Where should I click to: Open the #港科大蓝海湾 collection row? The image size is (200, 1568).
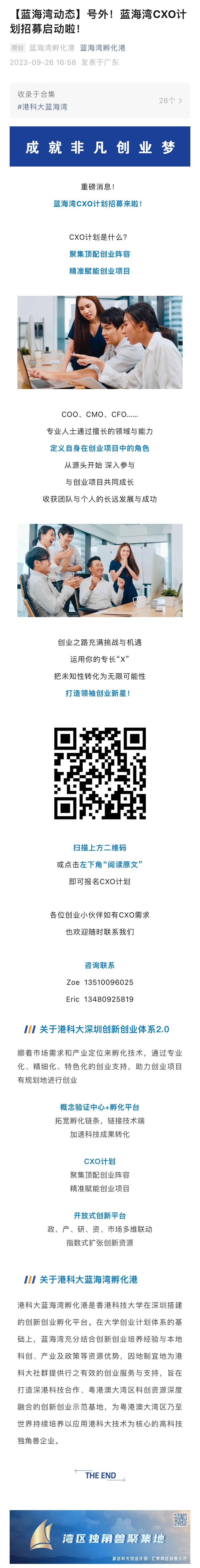click(x=100, y=100)
